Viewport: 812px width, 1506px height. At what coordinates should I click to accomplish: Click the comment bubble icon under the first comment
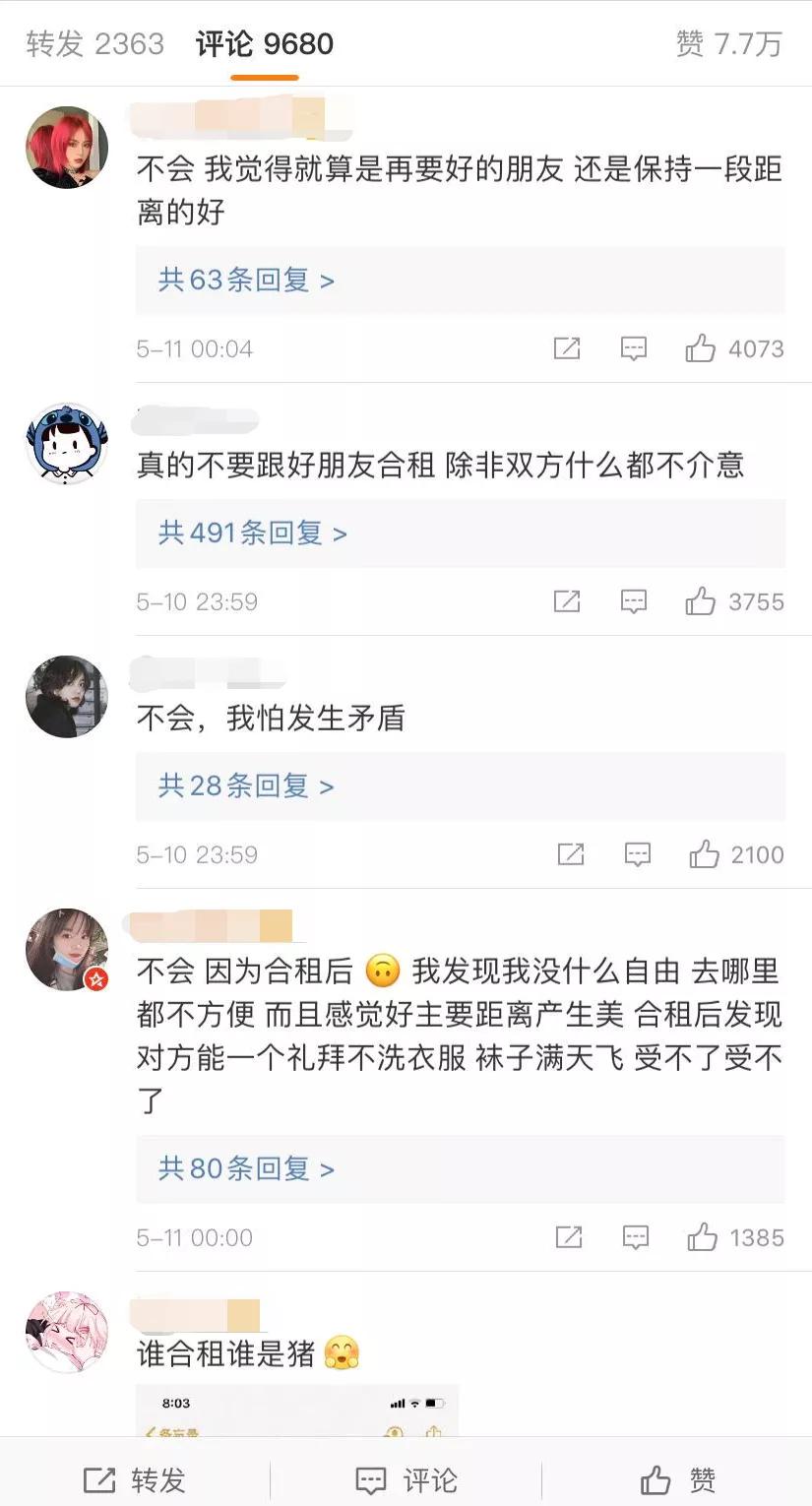tap(634, 348)
